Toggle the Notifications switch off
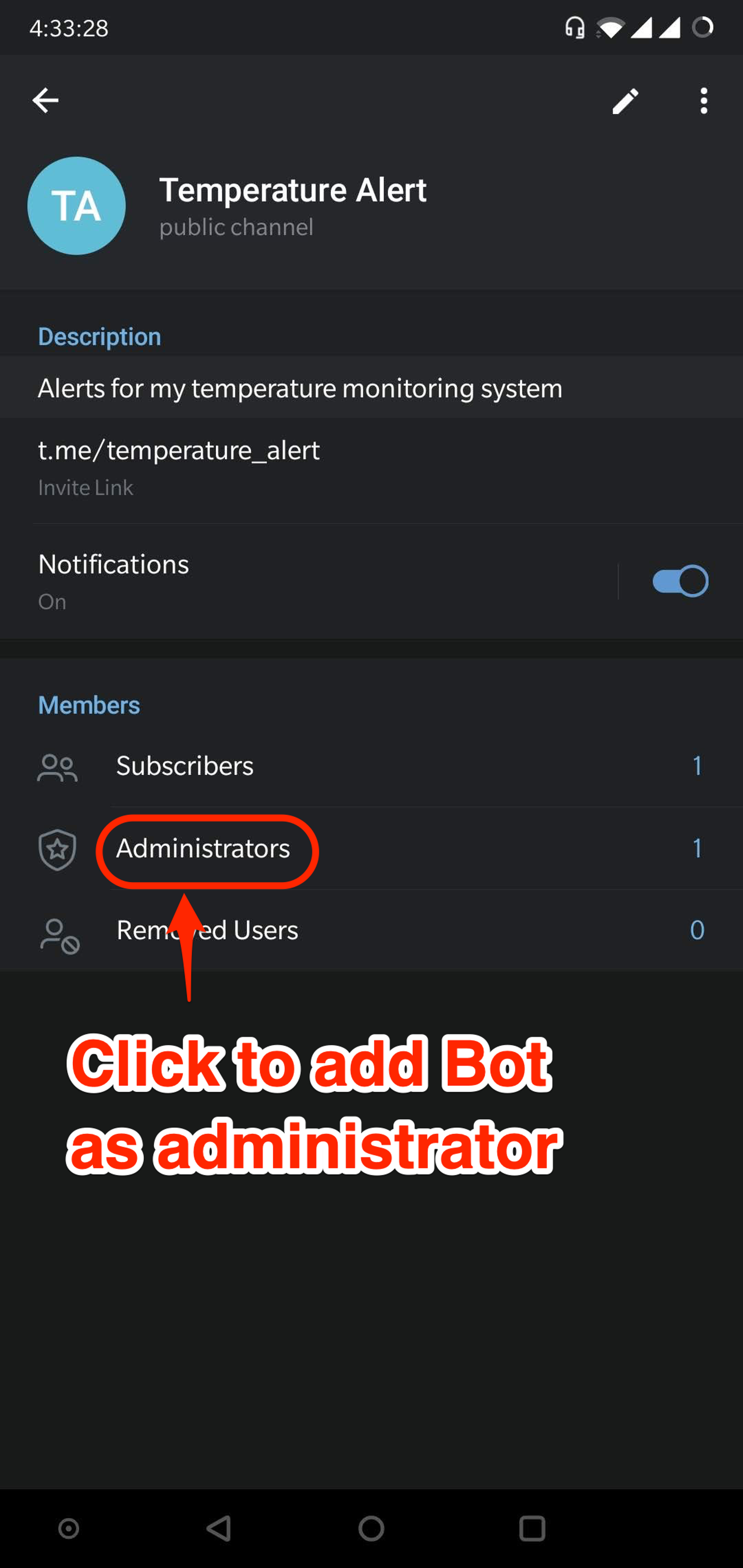Image resolution: width=743 pixels, height=1568 pixels. 680,581
